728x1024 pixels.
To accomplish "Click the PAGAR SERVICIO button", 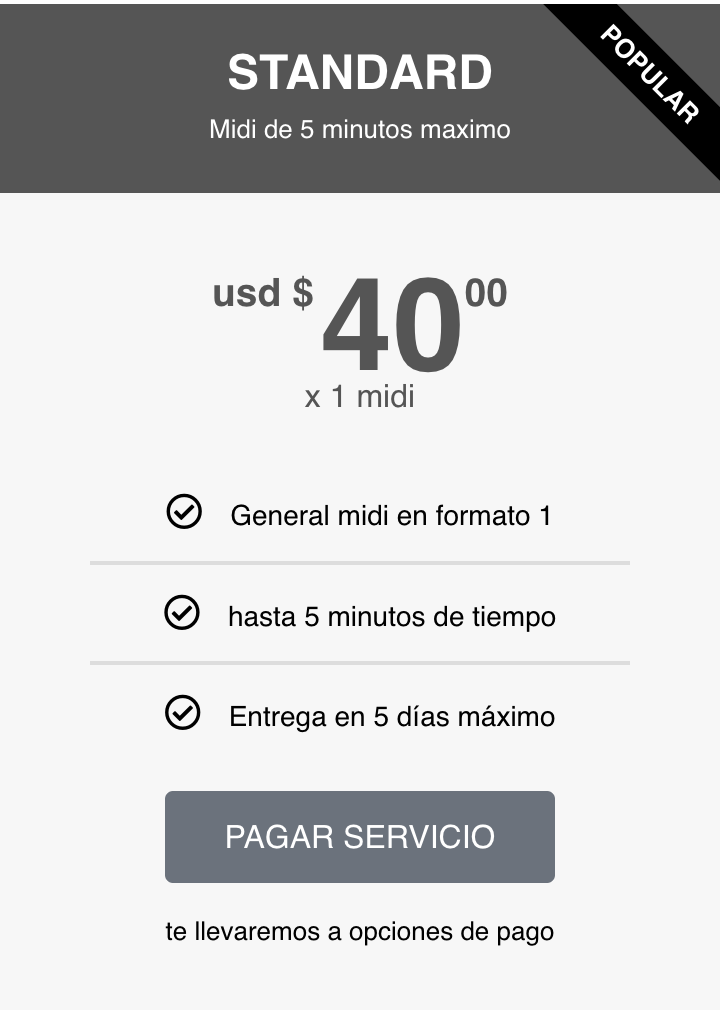I will (359, 836).
